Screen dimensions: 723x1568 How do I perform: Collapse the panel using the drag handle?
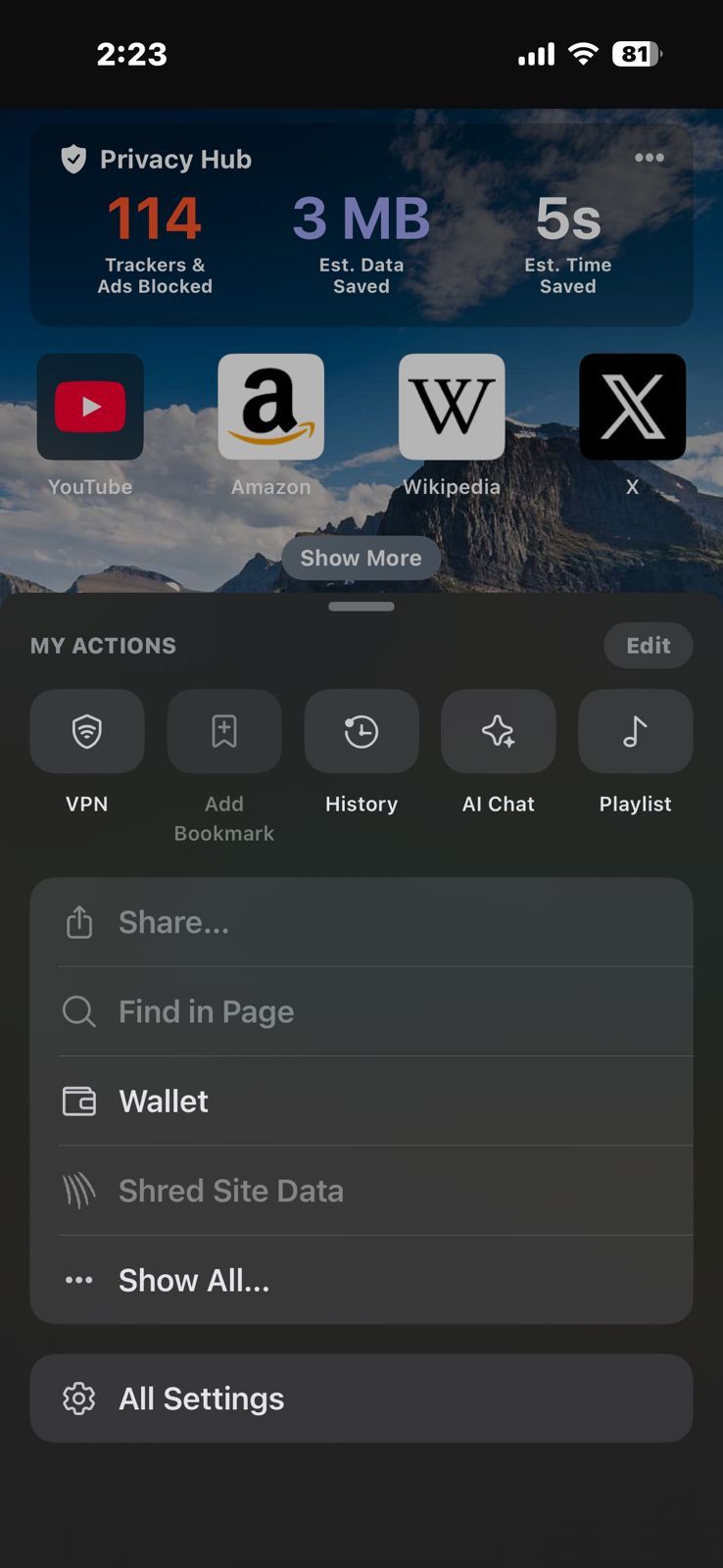click(361, 606)
